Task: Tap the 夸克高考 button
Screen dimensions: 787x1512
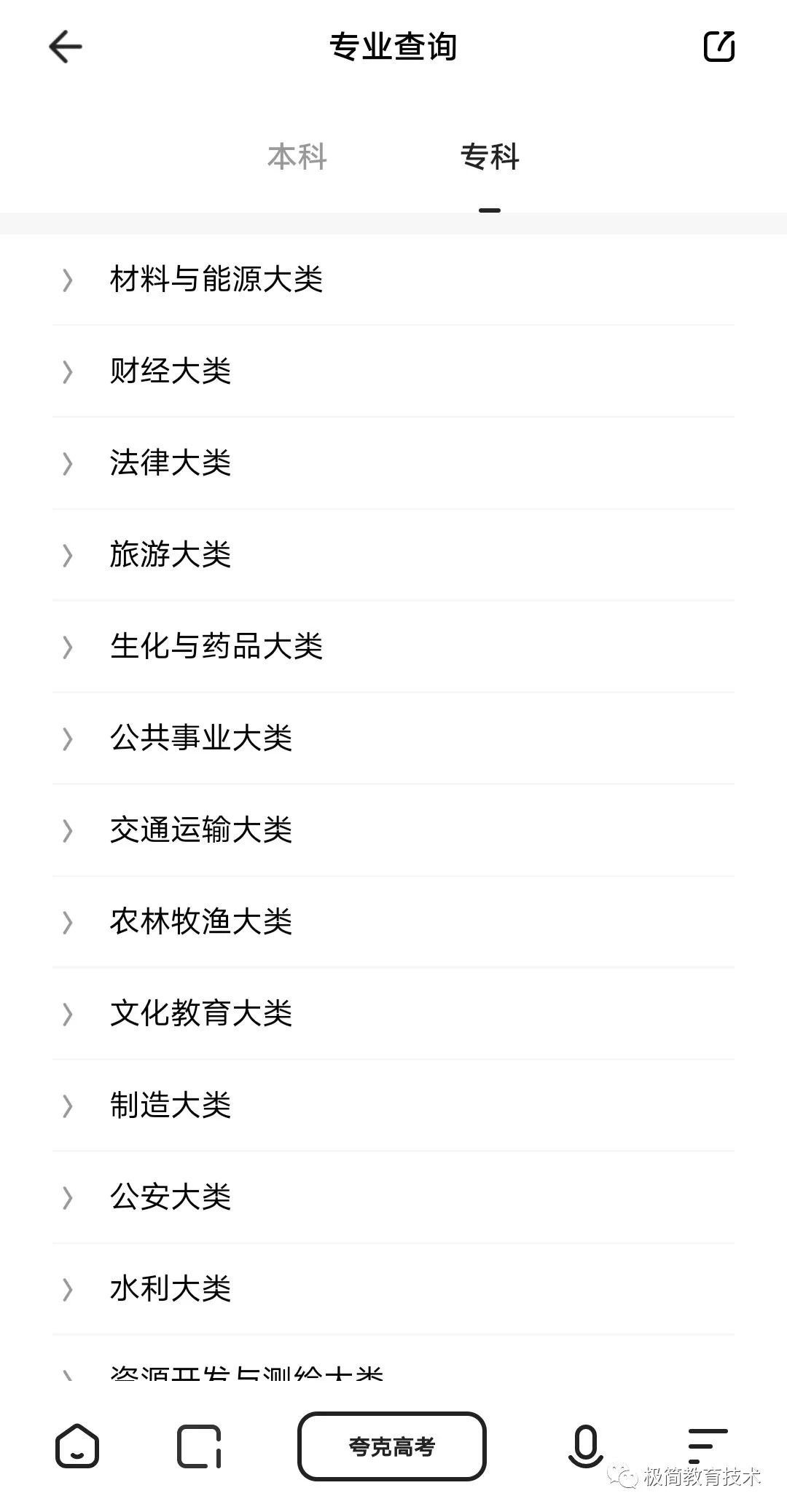Action: pos(392,1446)
